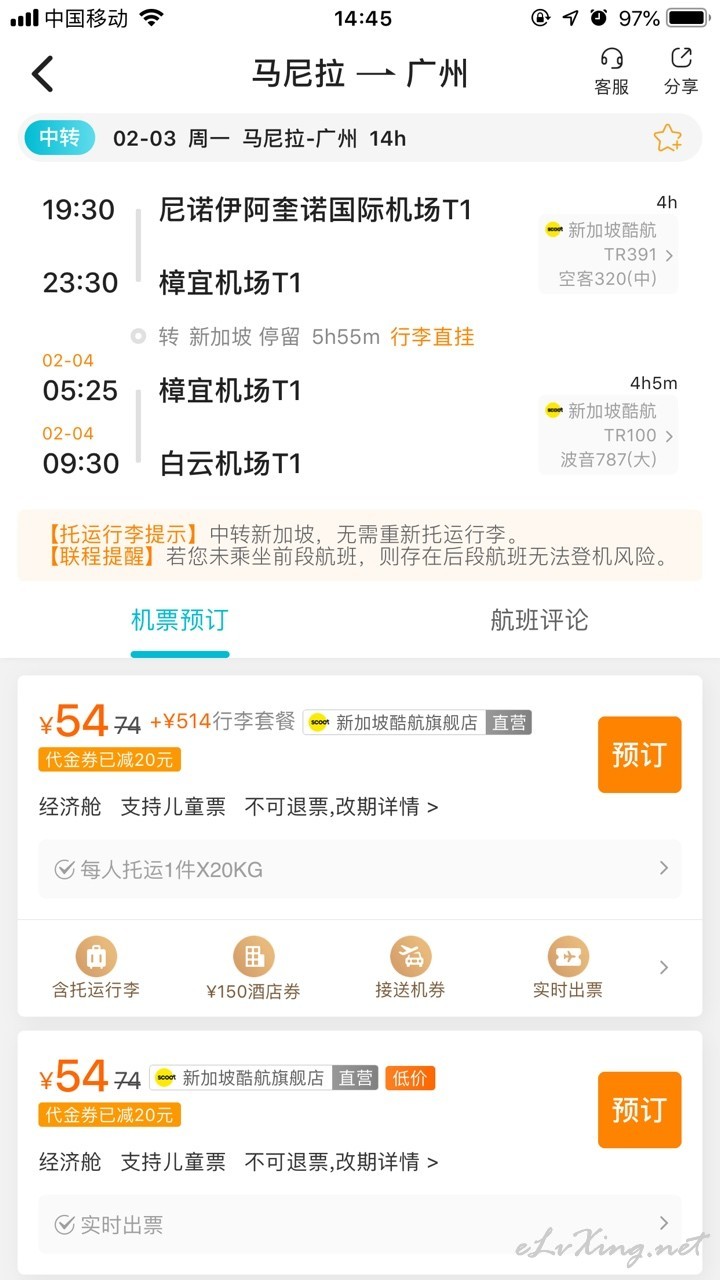Switch to the 航班评论 tab
This screenshot has height=1280, width=720.
tap(539, 620)
